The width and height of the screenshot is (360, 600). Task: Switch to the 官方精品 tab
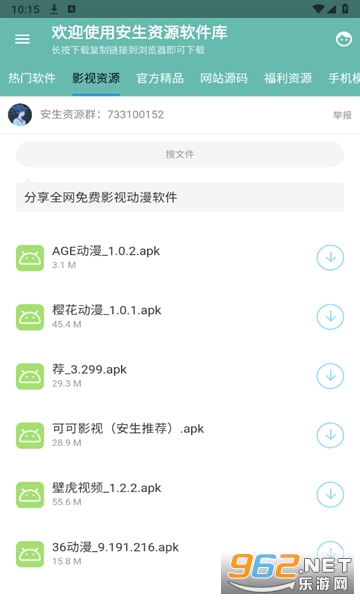[160, 78]
